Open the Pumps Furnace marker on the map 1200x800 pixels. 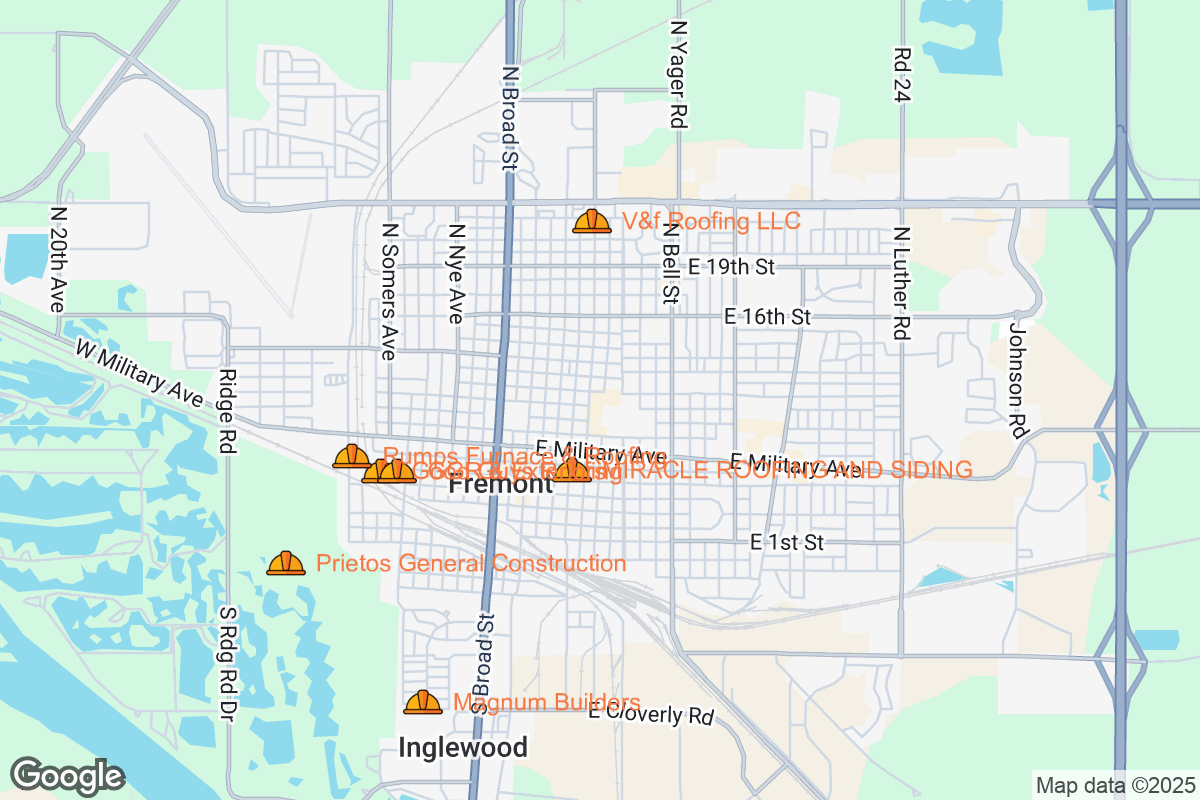pyautogui.click(x=351, y=457)
